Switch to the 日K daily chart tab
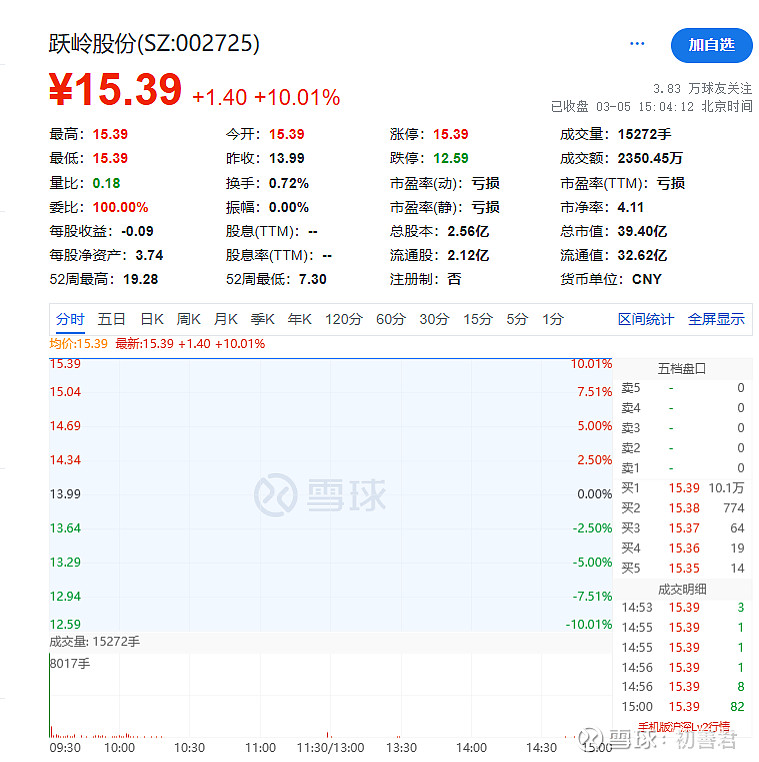 pos(151,319)
